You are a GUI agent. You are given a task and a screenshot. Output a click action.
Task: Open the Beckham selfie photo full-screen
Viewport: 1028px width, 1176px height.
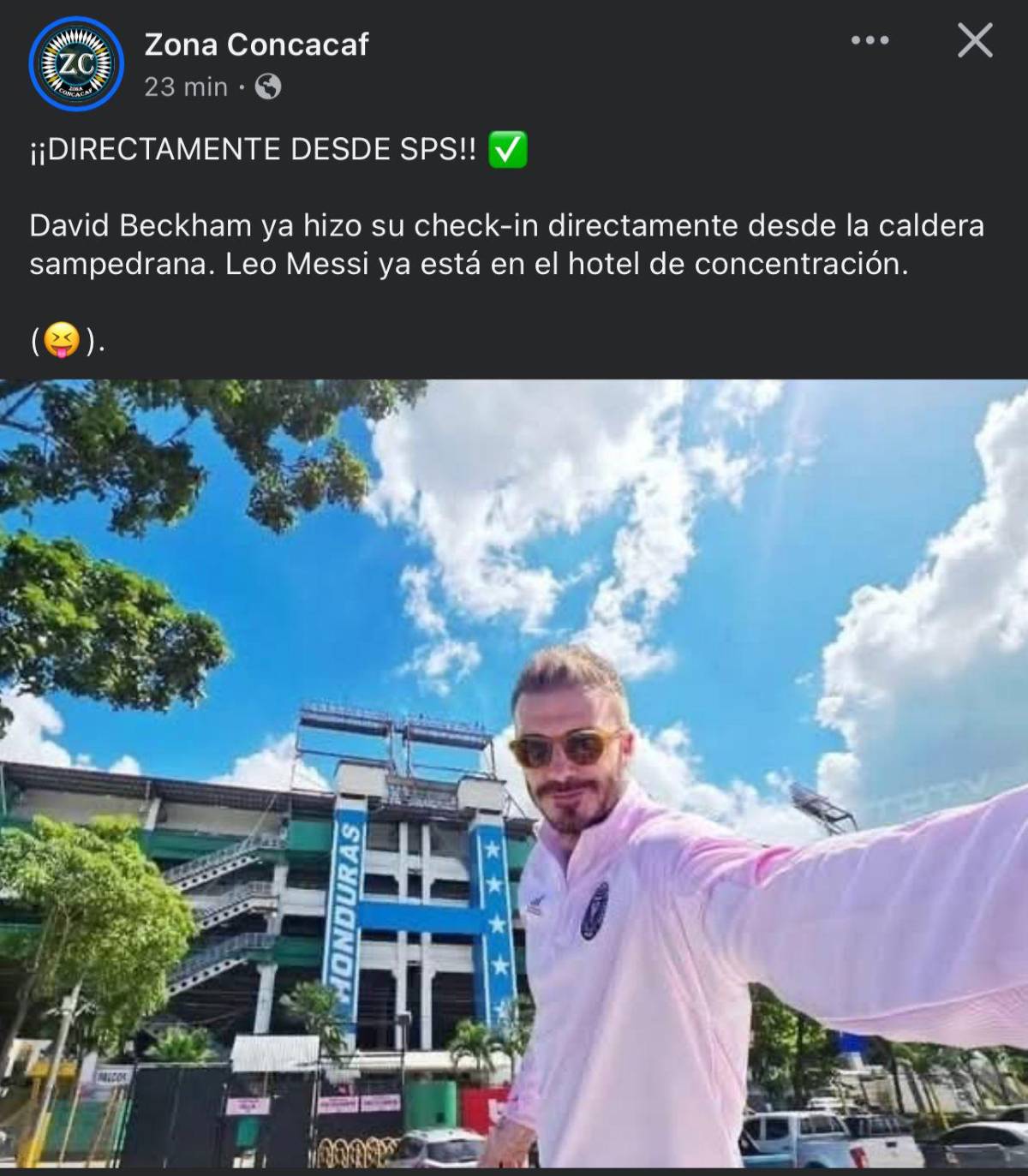point(514,771)
